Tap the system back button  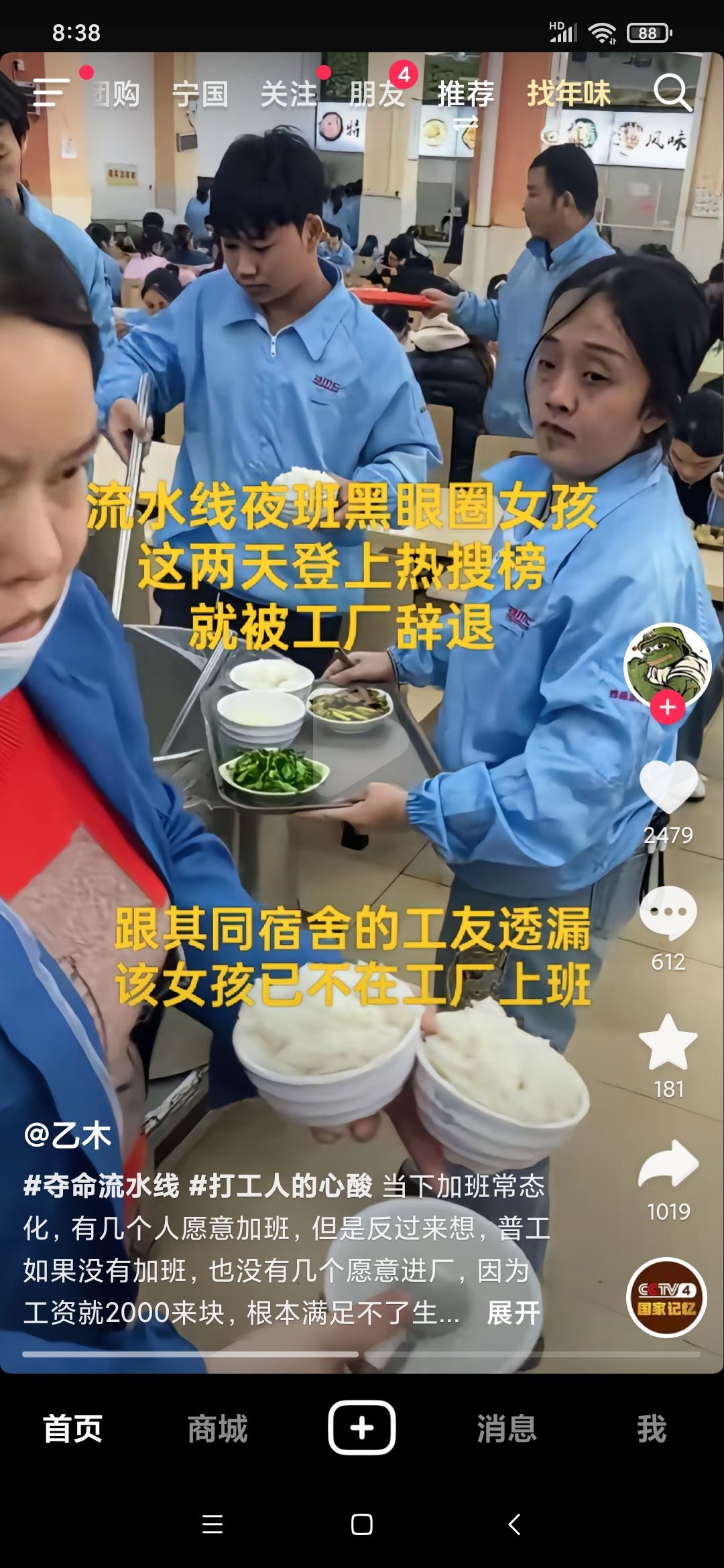pos(514,1524)
